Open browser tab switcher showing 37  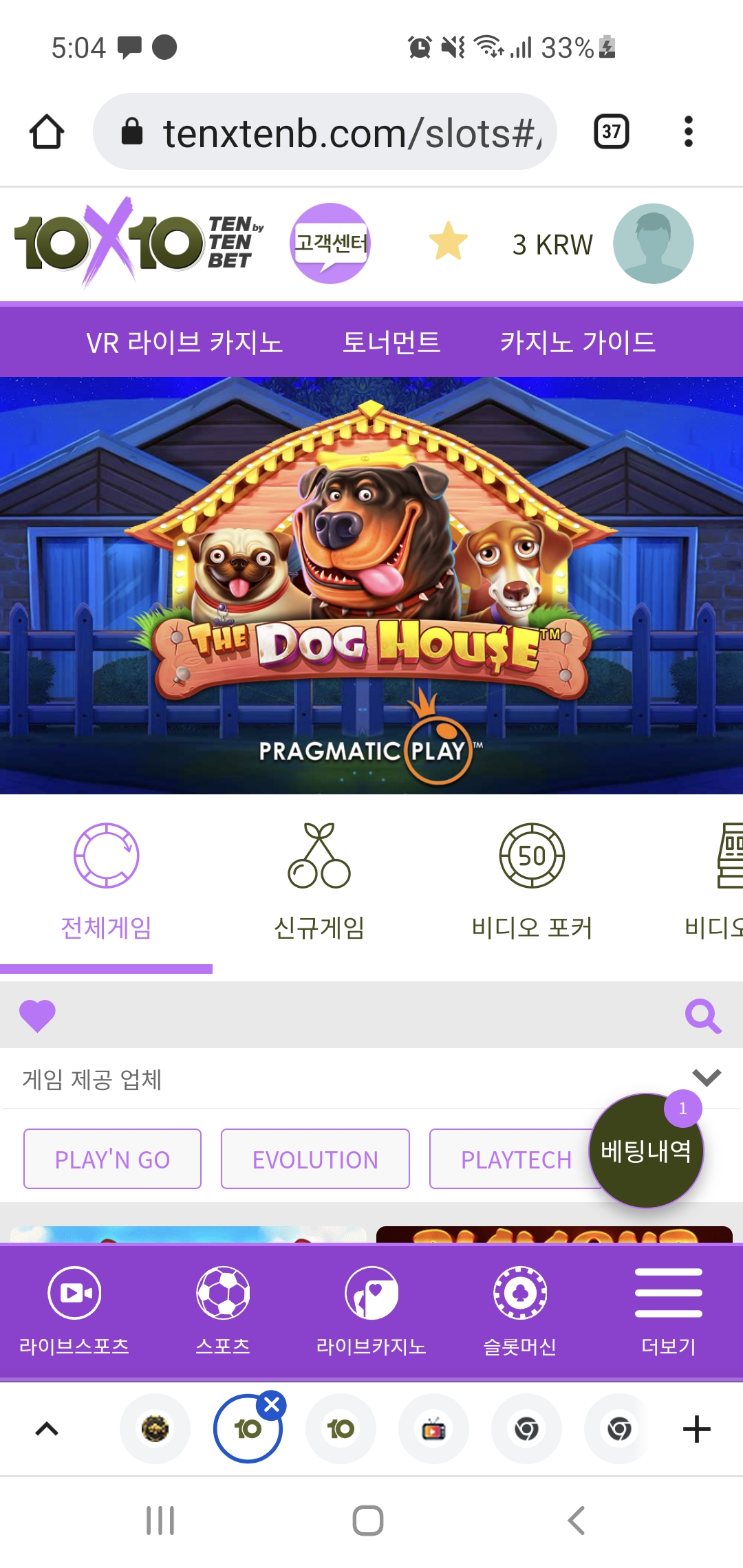(611, 131)
